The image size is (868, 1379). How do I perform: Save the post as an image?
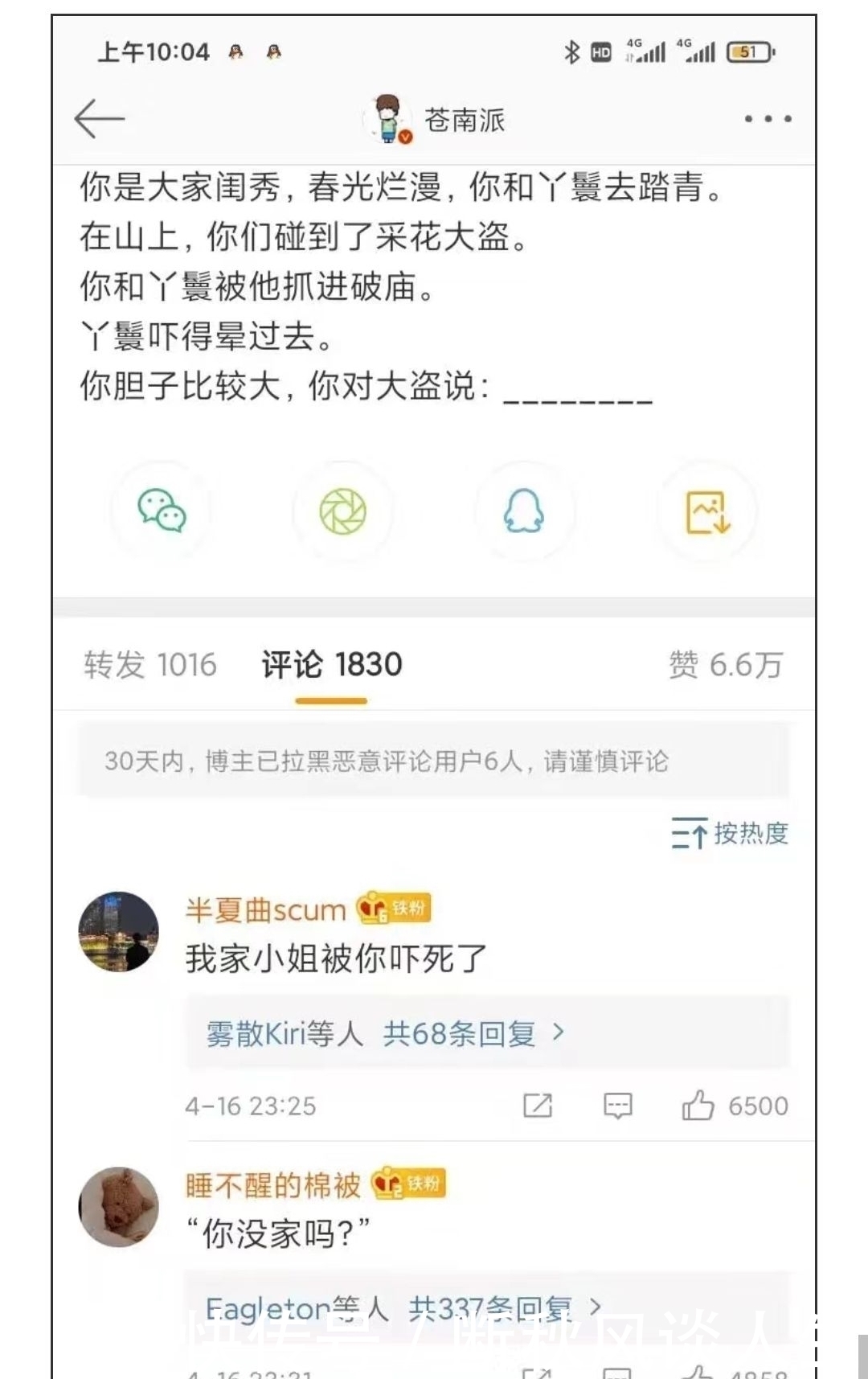click(706, 511)
